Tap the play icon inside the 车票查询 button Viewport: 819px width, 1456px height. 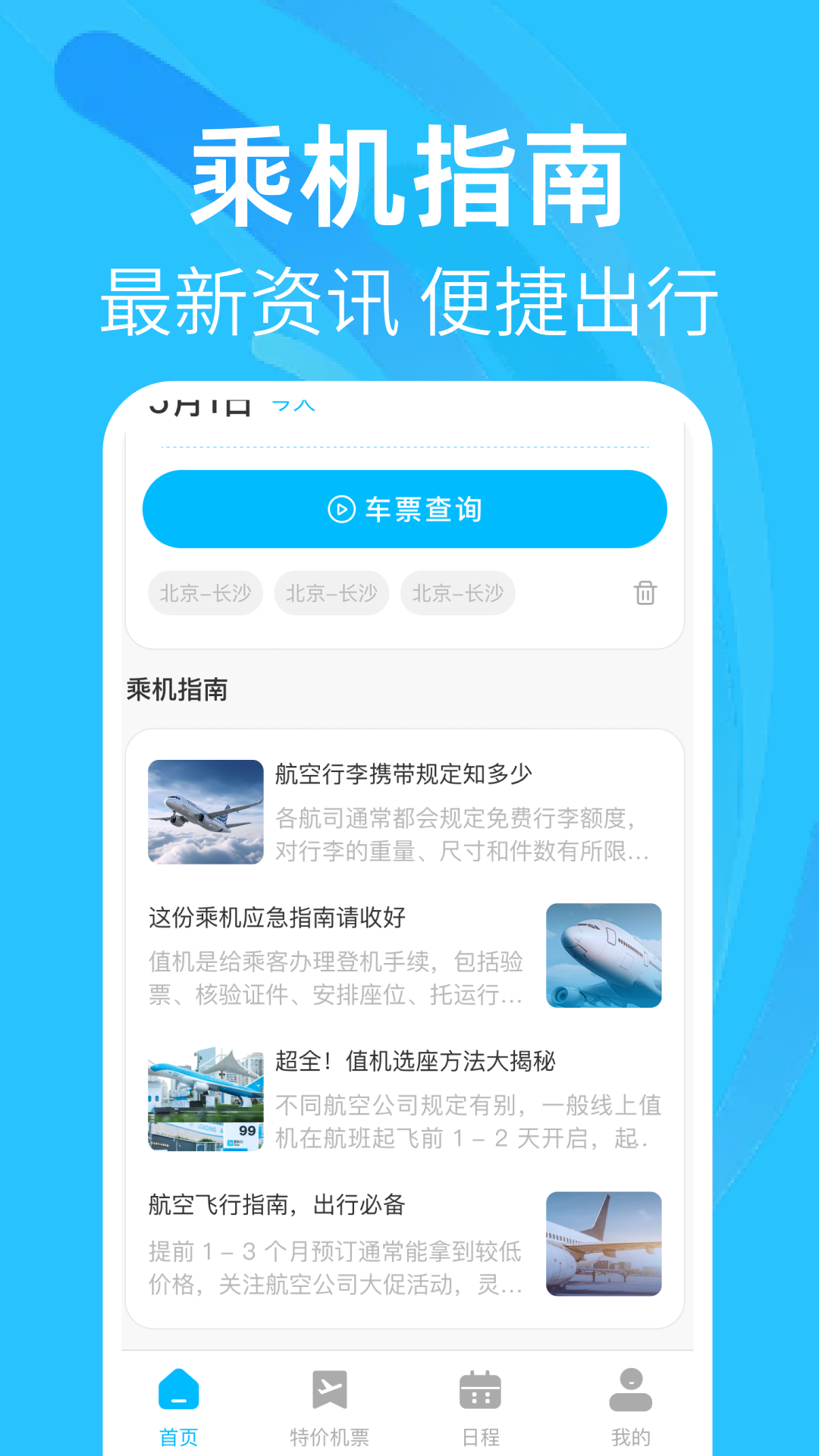[342, 509]
